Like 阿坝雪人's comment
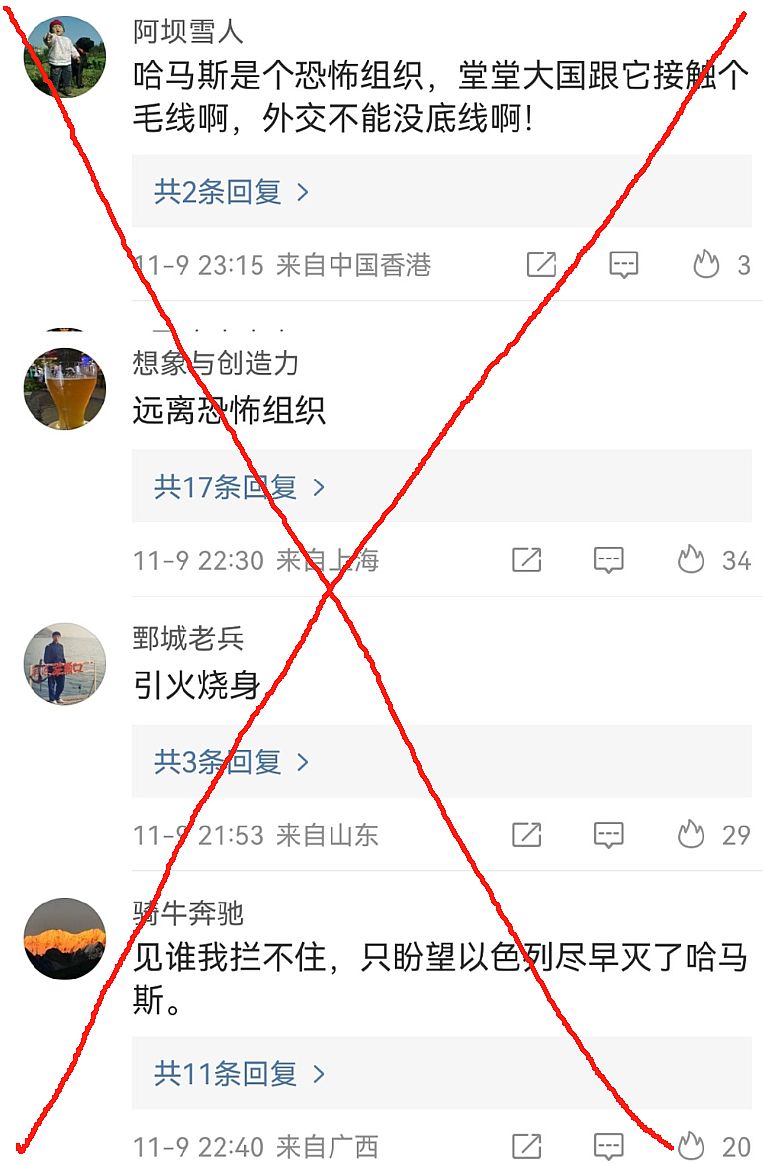The height and width of the screenshot is (1164, 763). 707,265
